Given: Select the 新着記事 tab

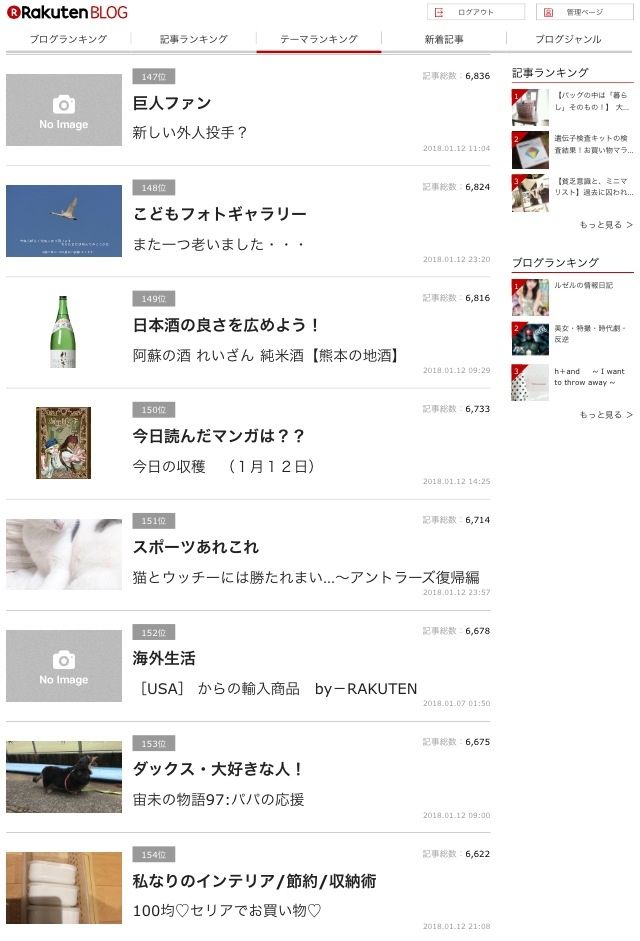Looking at the screenshot, I should [x=444, y=39].
